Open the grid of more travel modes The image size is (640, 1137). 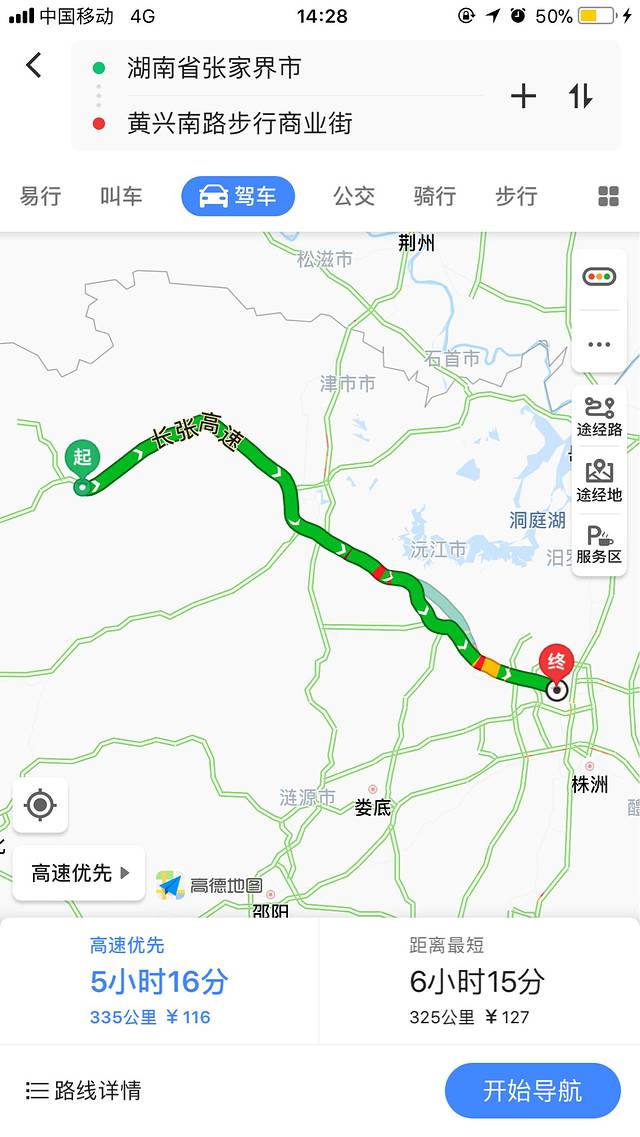(x=608, y=196)
